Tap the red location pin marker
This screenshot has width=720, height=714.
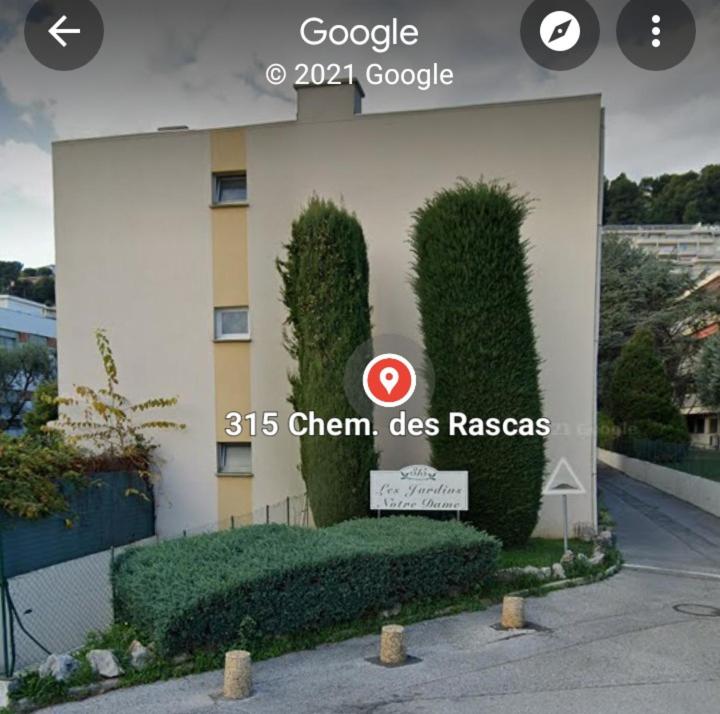[x=389, y=380]
